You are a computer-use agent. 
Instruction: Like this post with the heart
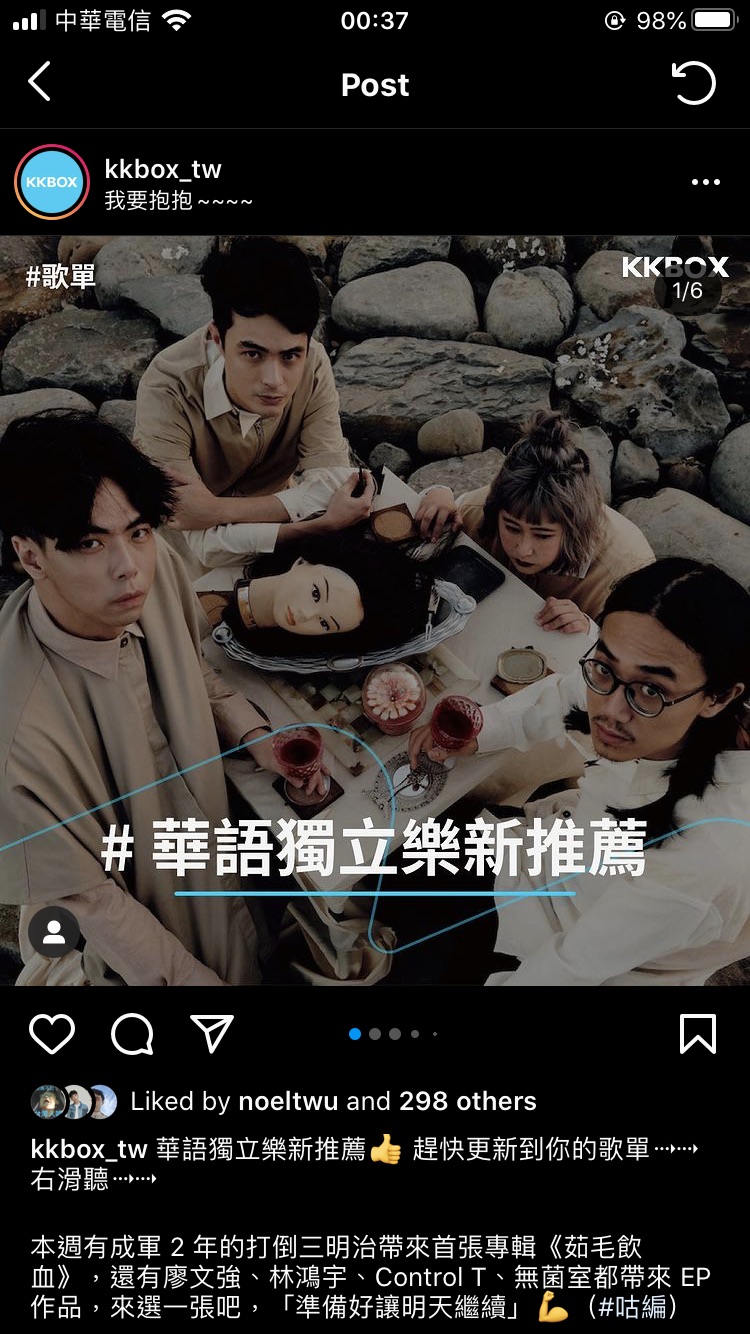[52, 1034]
